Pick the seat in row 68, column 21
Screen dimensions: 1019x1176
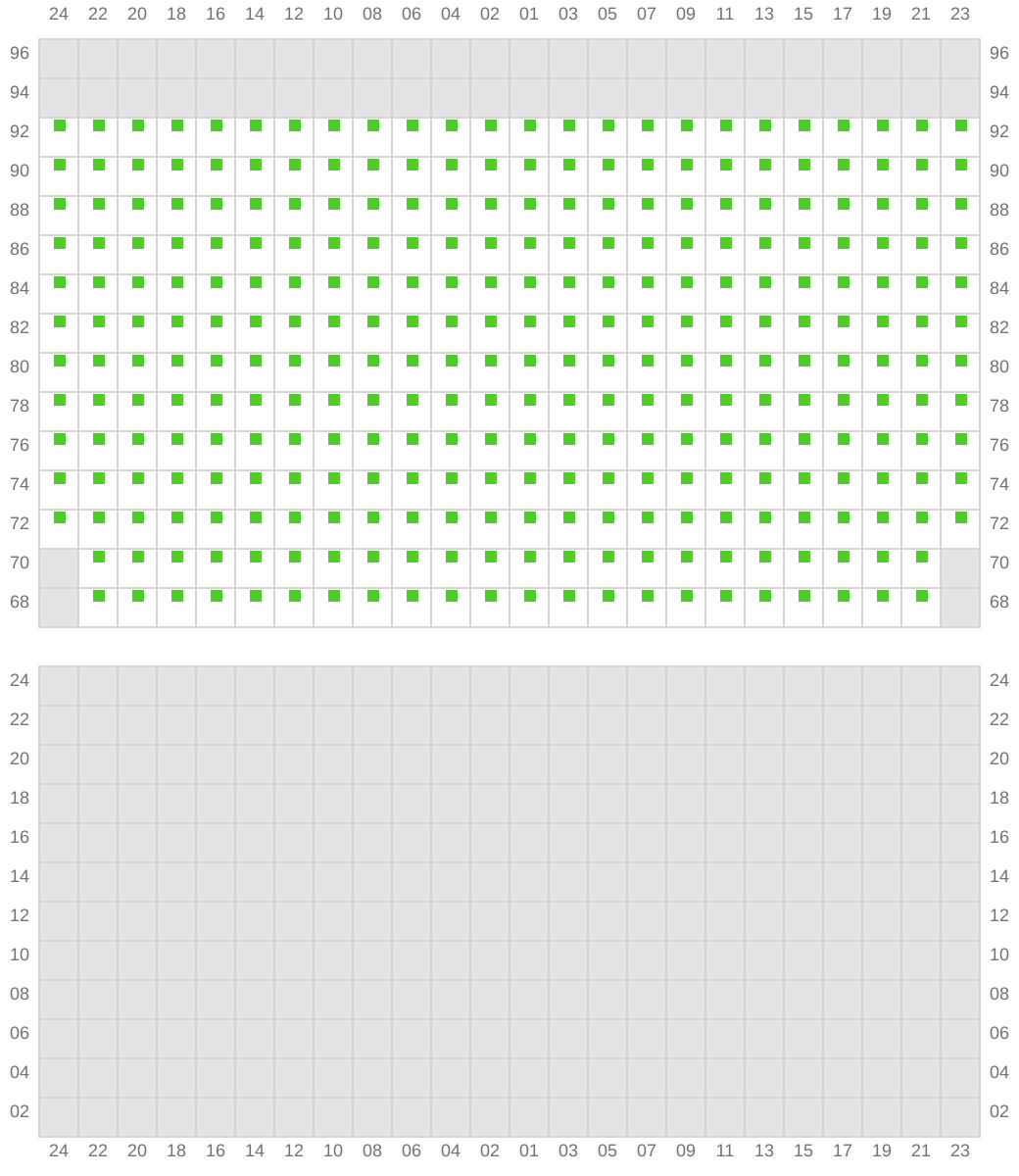pyautogui.click(x=921, y=596)
